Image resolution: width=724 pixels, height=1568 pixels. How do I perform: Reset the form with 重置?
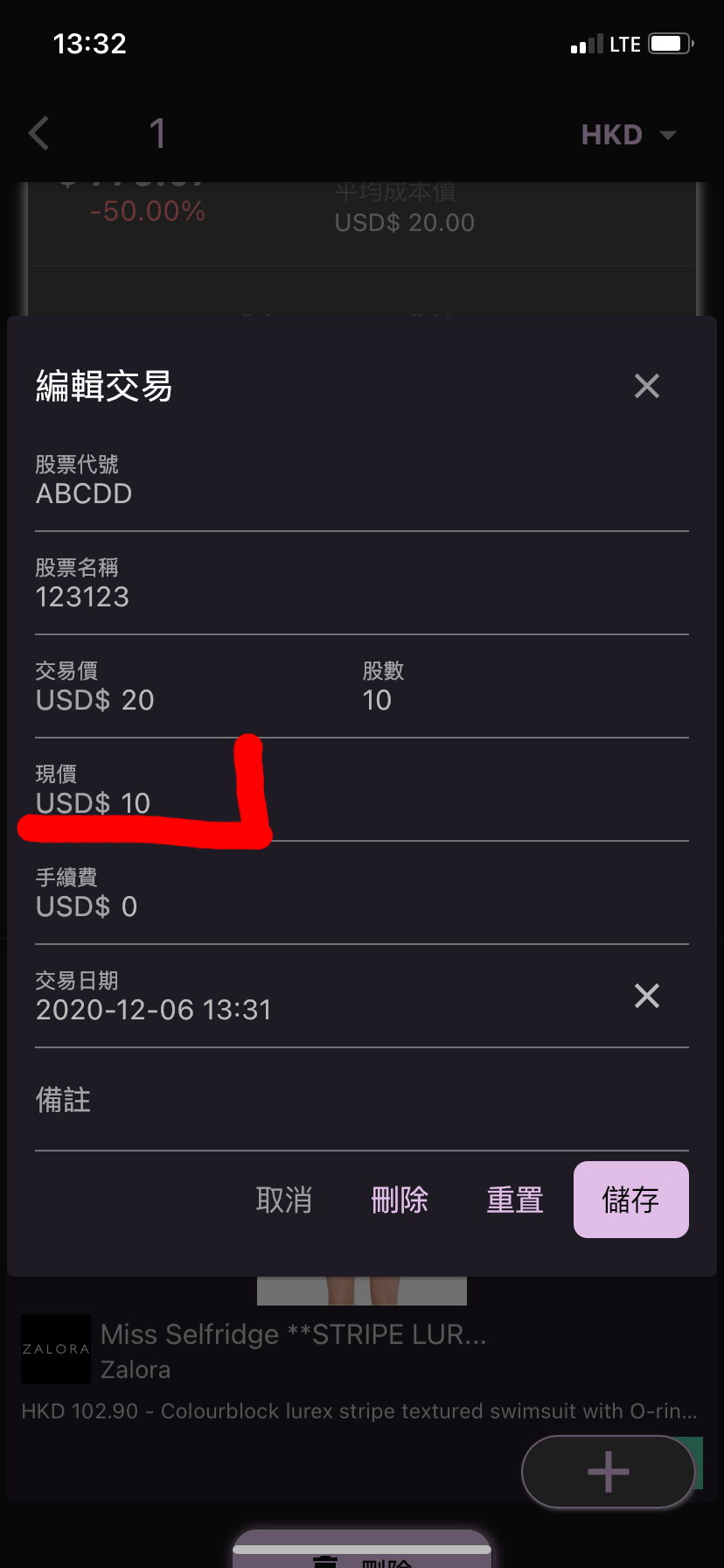[515, 1200]
